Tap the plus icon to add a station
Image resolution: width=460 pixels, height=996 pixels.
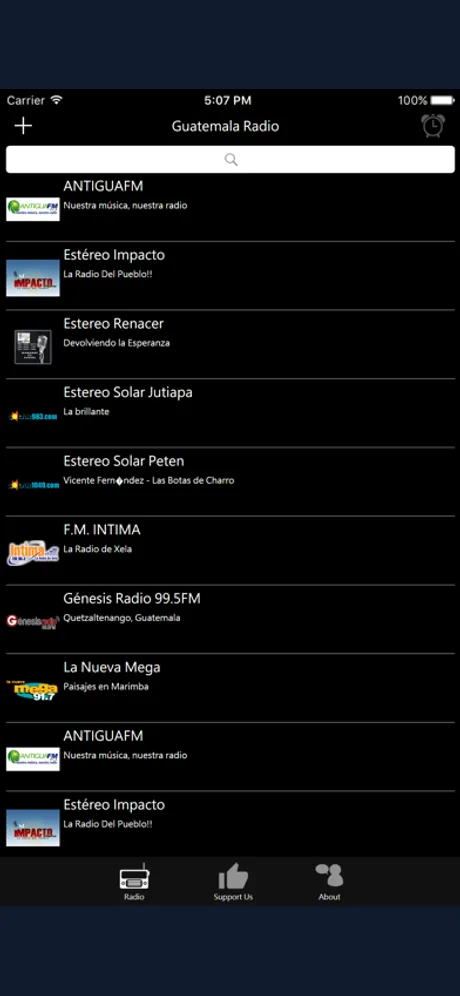(23, 126)
